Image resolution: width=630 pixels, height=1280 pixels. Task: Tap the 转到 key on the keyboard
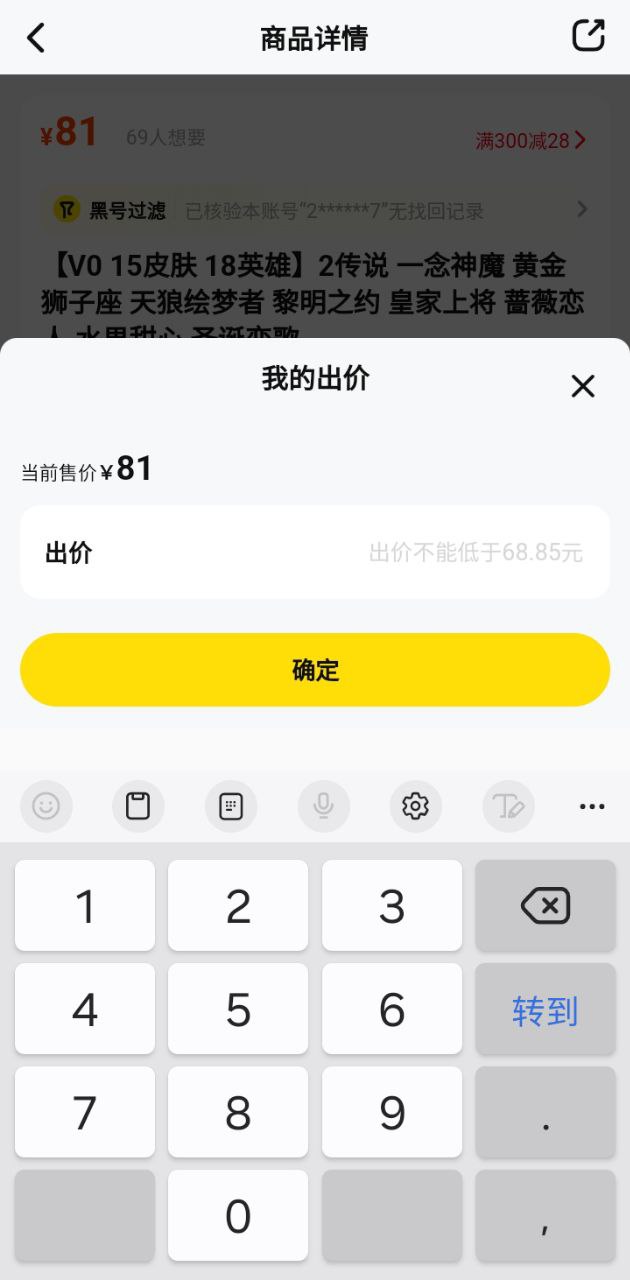545,1010
